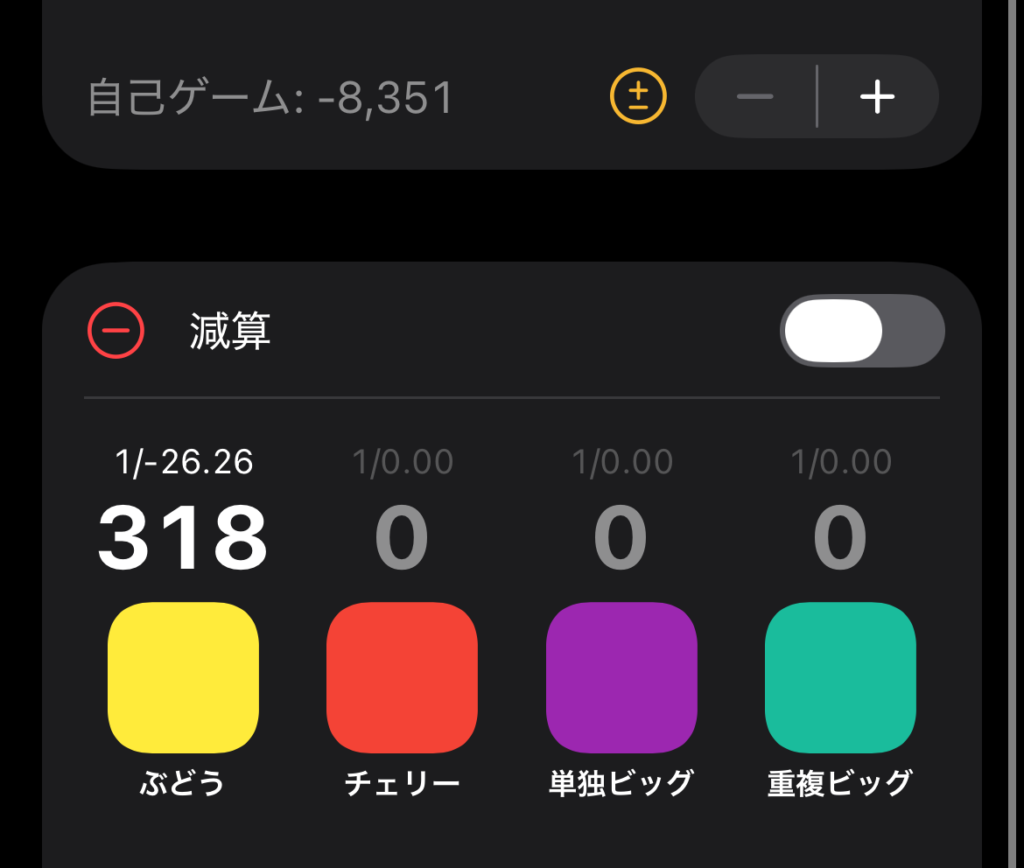Tap the purple 単独ビッグ counter button
Image resolution: width=1024 pixels, height=868 pixels.
621,677
